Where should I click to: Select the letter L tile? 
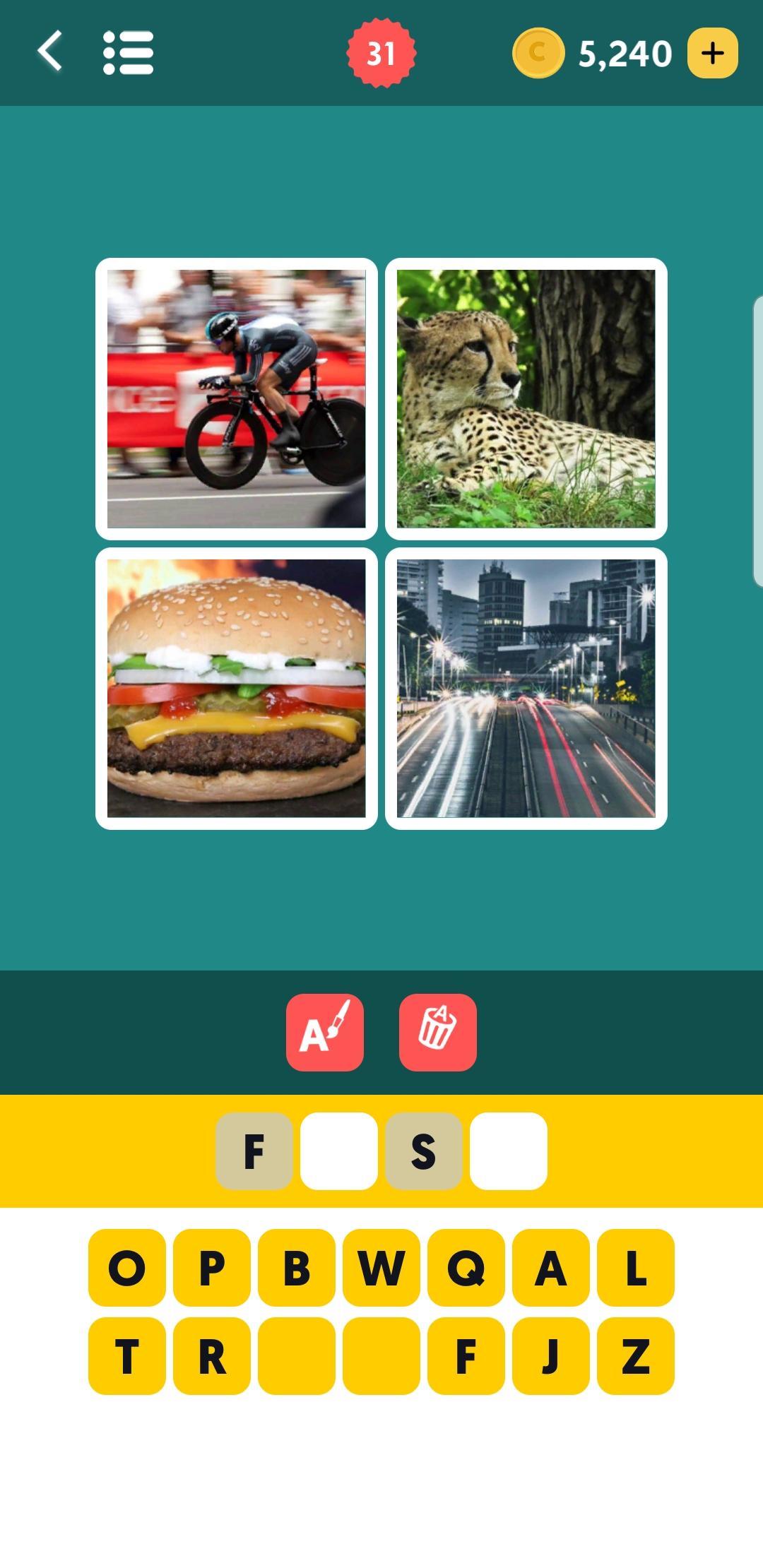pos(636,1268)
